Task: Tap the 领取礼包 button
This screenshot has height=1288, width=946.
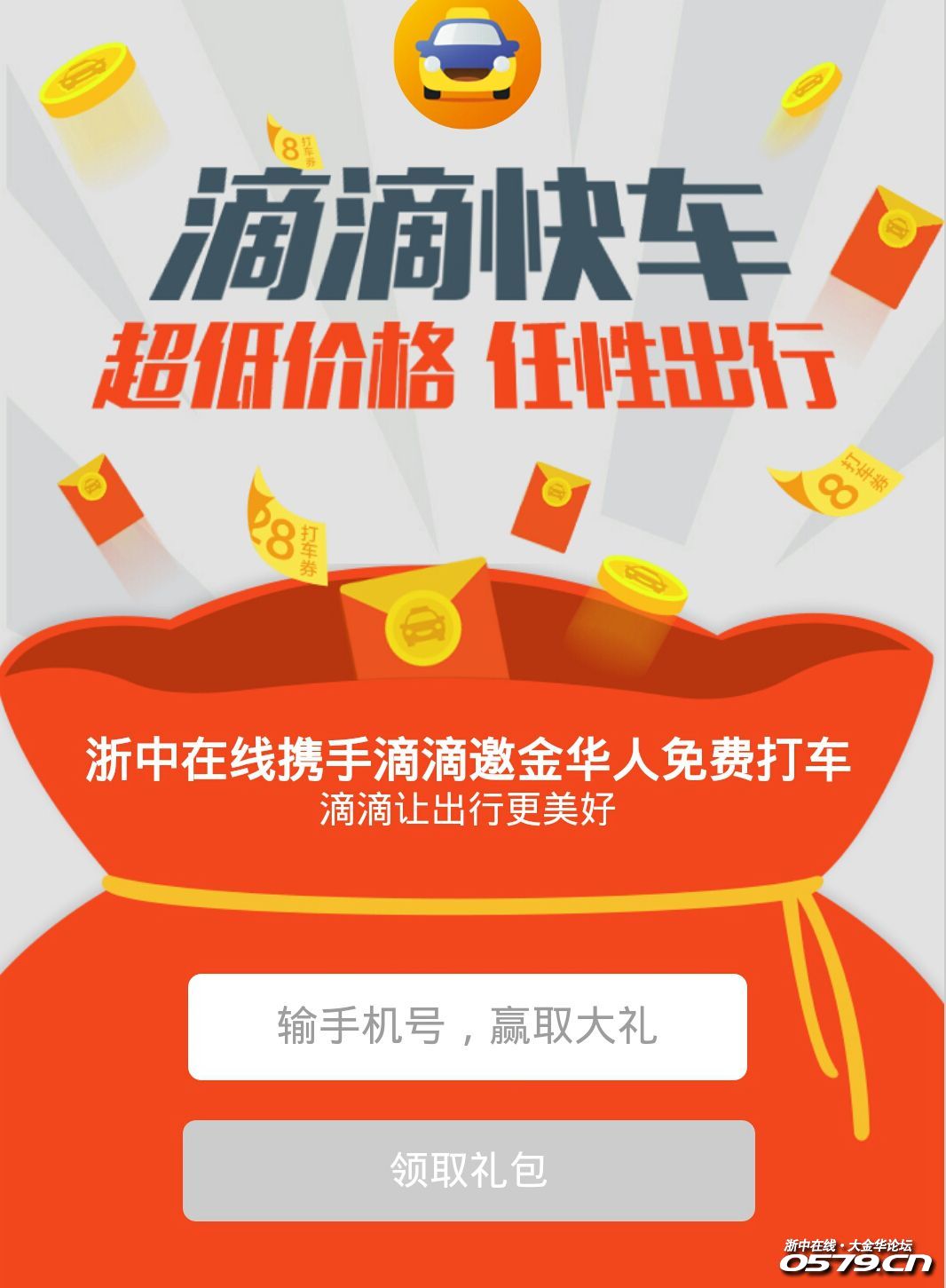Action: click(469, 1170)
